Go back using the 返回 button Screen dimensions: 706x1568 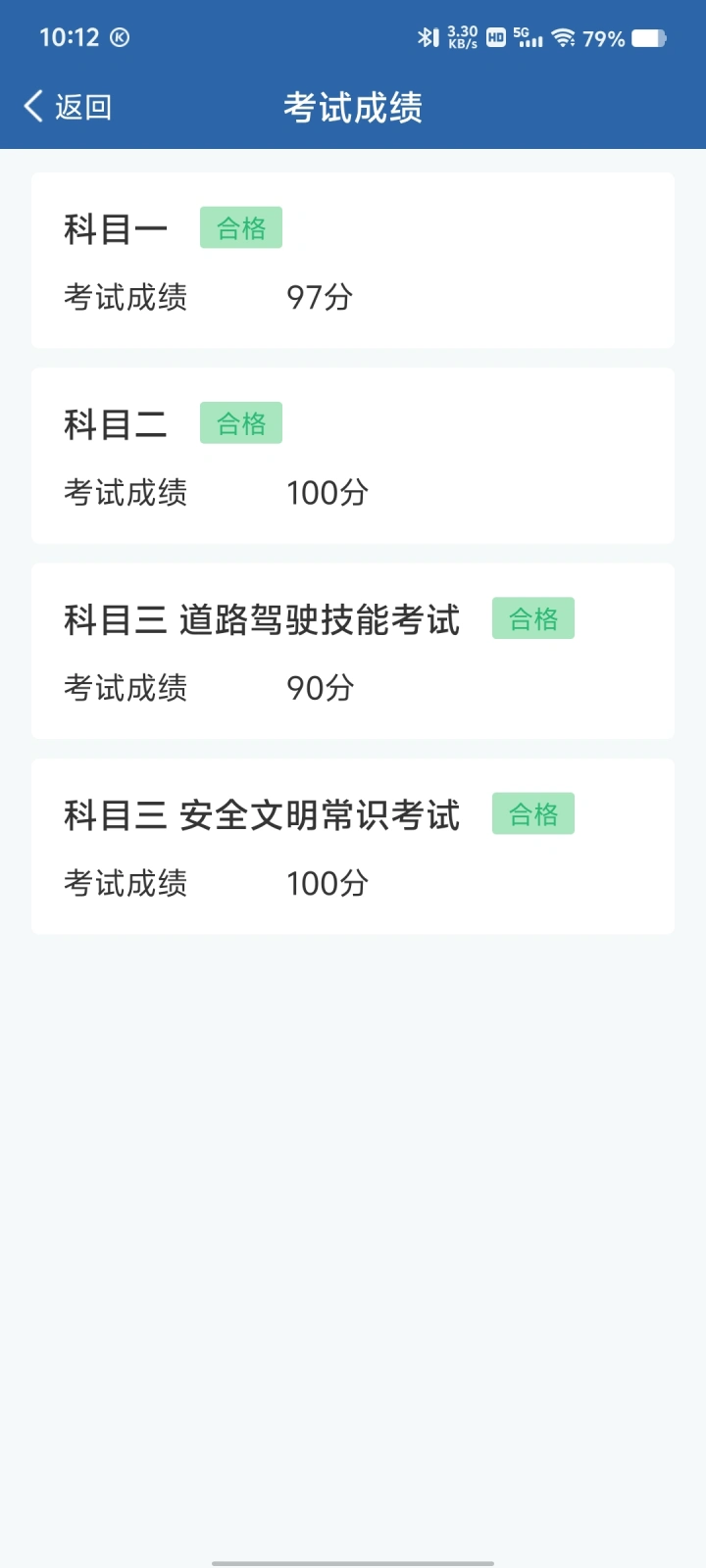pyautogui.click(x=68, y=107)
